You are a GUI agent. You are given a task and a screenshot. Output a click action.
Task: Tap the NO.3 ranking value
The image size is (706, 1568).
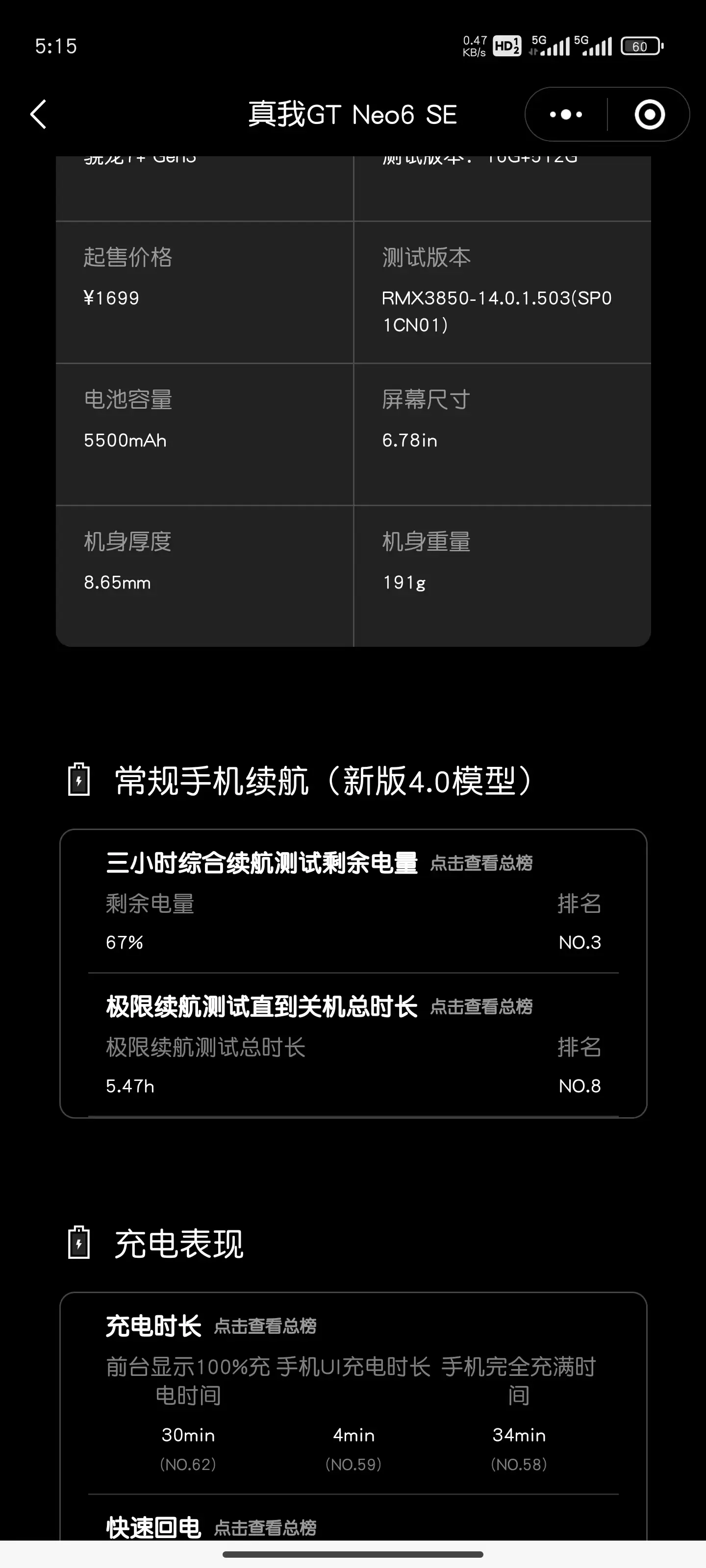pyautogui.click(x=580, y=942)
